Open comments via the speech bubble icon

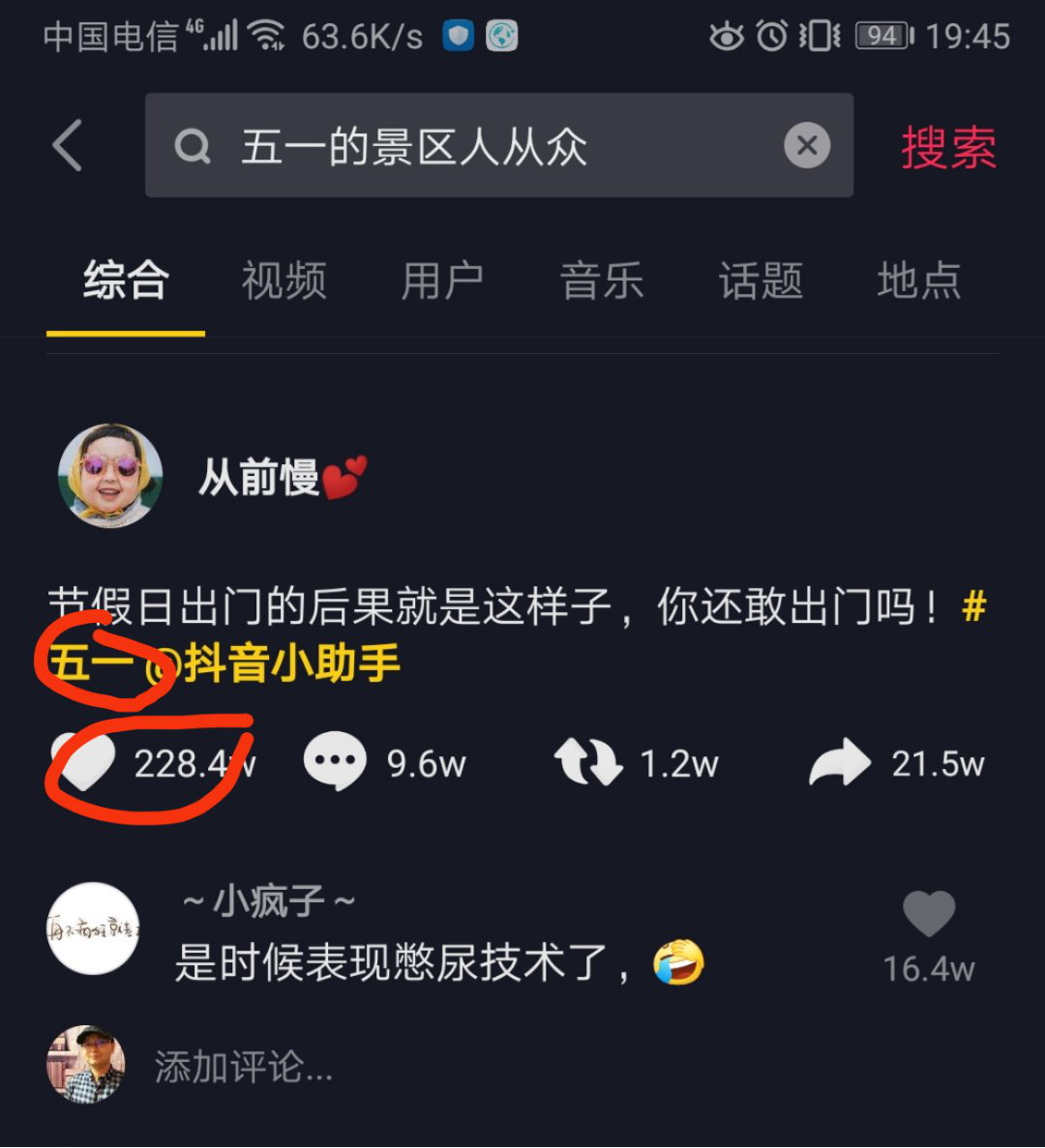coord(334,762)
